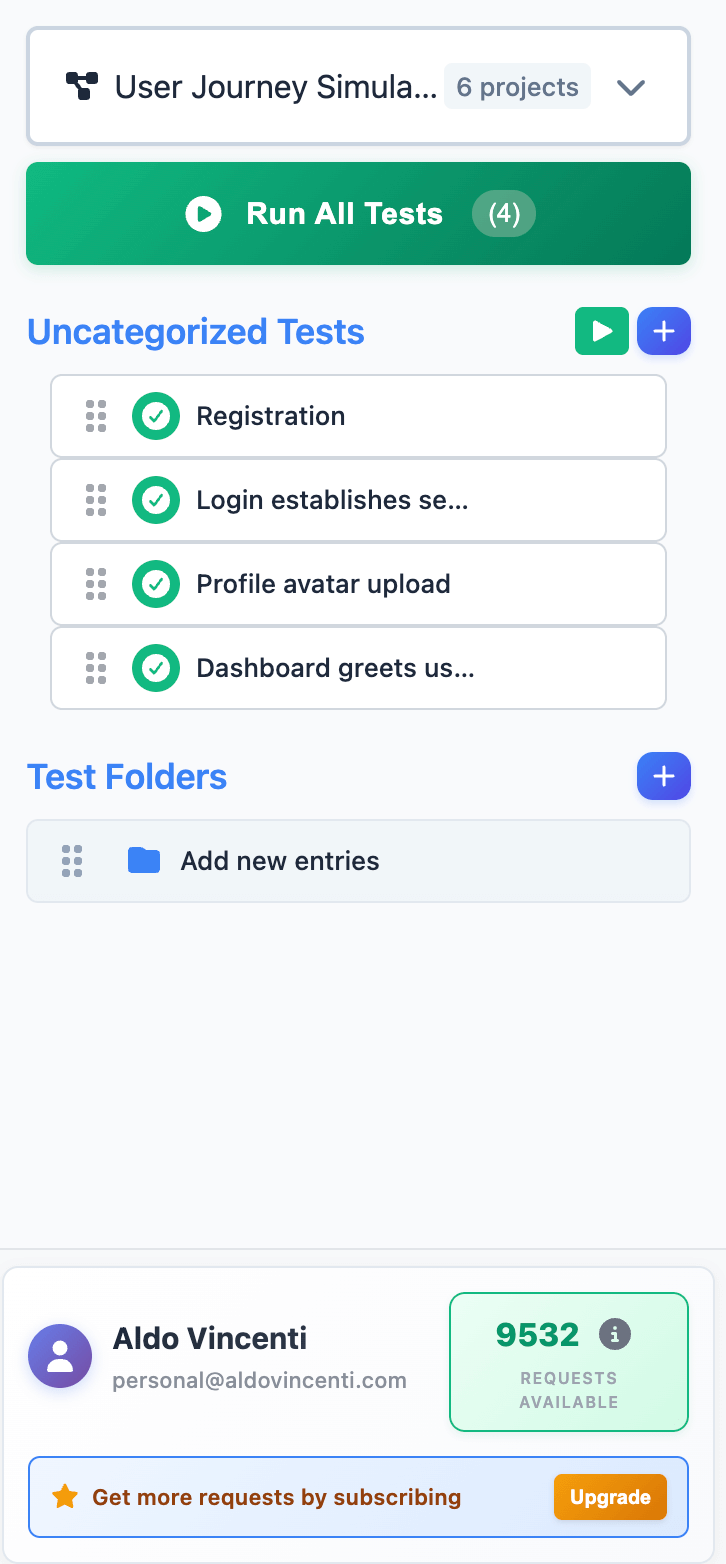Viewport: 726px width, 1564px height.
Task: Click the plus button next to Test Folders
Action: 663,776
